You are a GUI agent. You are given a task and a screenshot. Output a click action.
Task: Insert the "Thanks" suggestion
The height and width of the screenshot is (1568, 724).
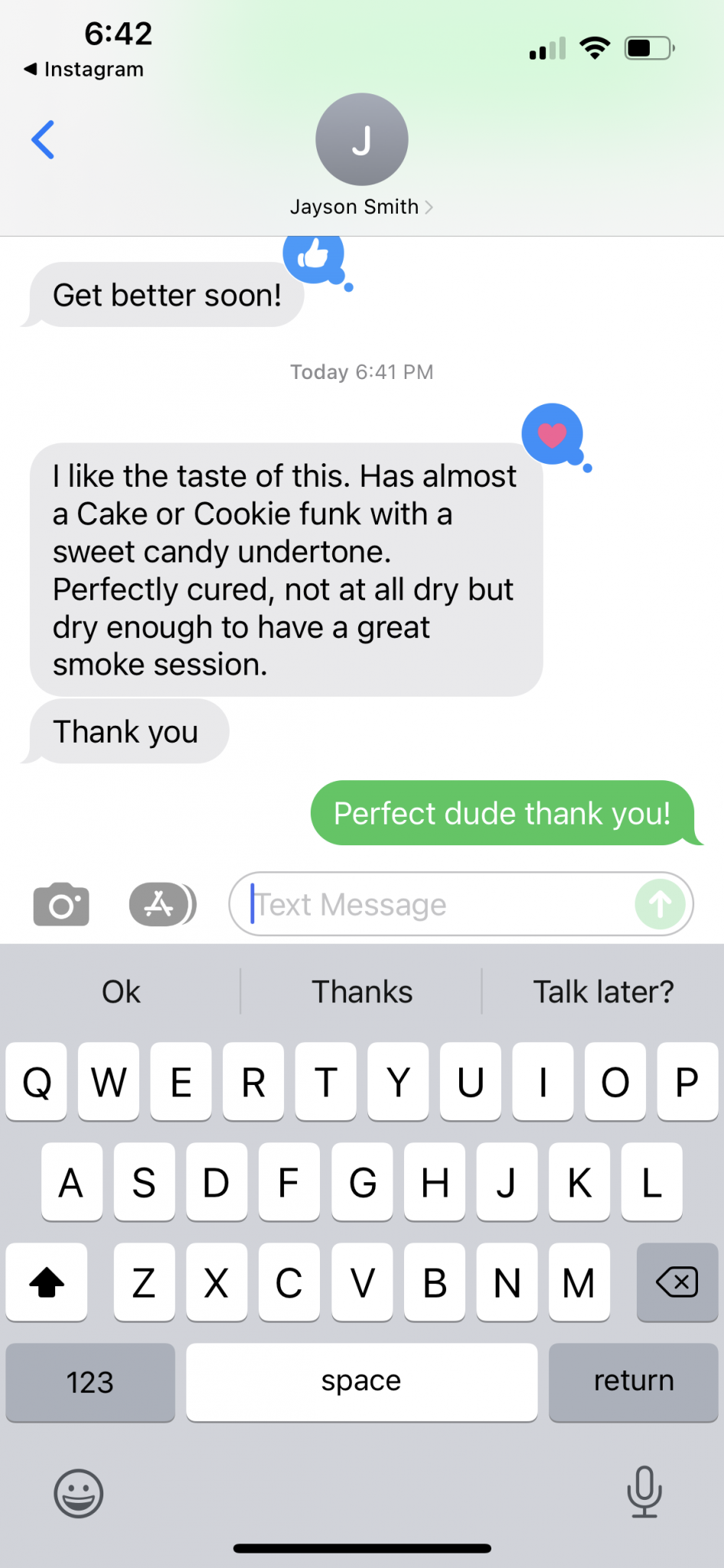tap(362, 991)
